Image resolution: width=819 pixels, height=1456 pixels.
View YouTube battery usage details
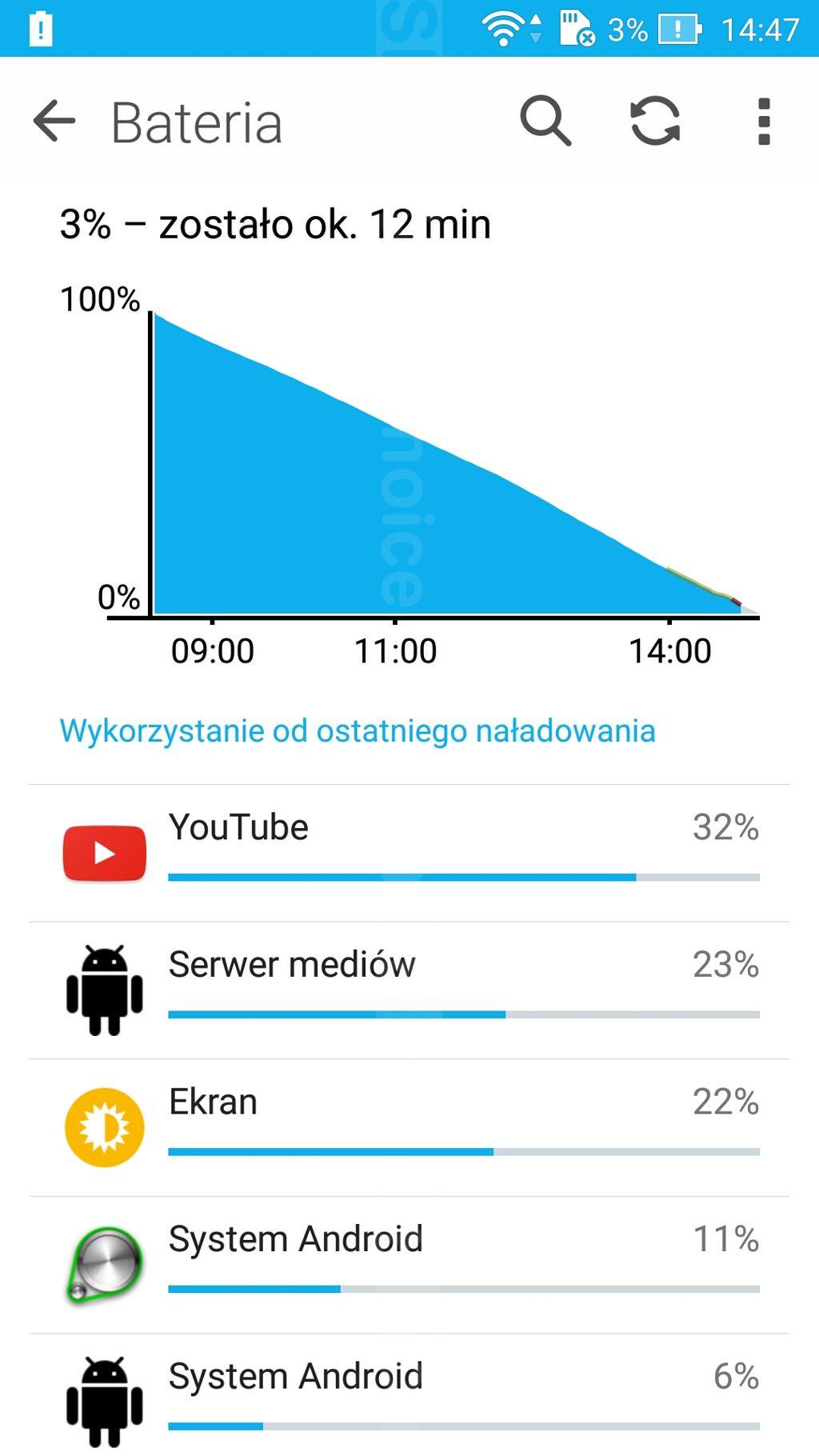(x=409, y=854)
